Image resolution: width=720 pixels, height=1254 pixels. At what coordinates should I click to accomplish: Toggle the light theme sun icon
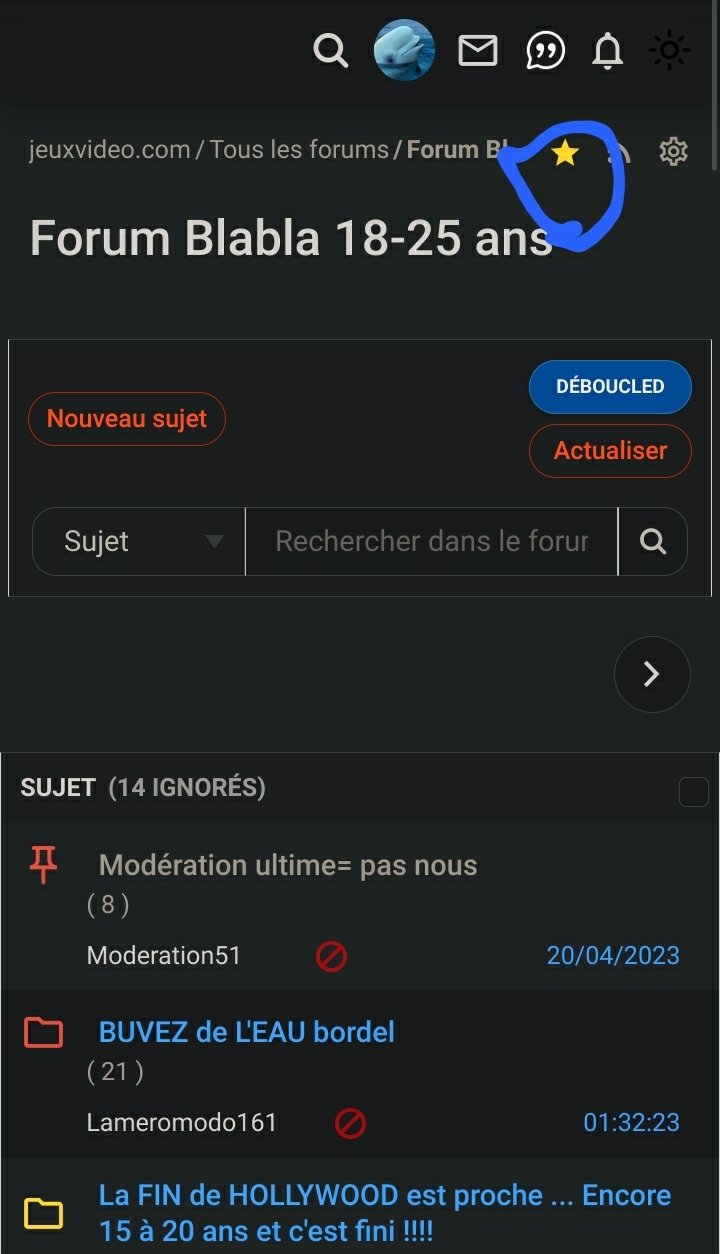[669, 50]
